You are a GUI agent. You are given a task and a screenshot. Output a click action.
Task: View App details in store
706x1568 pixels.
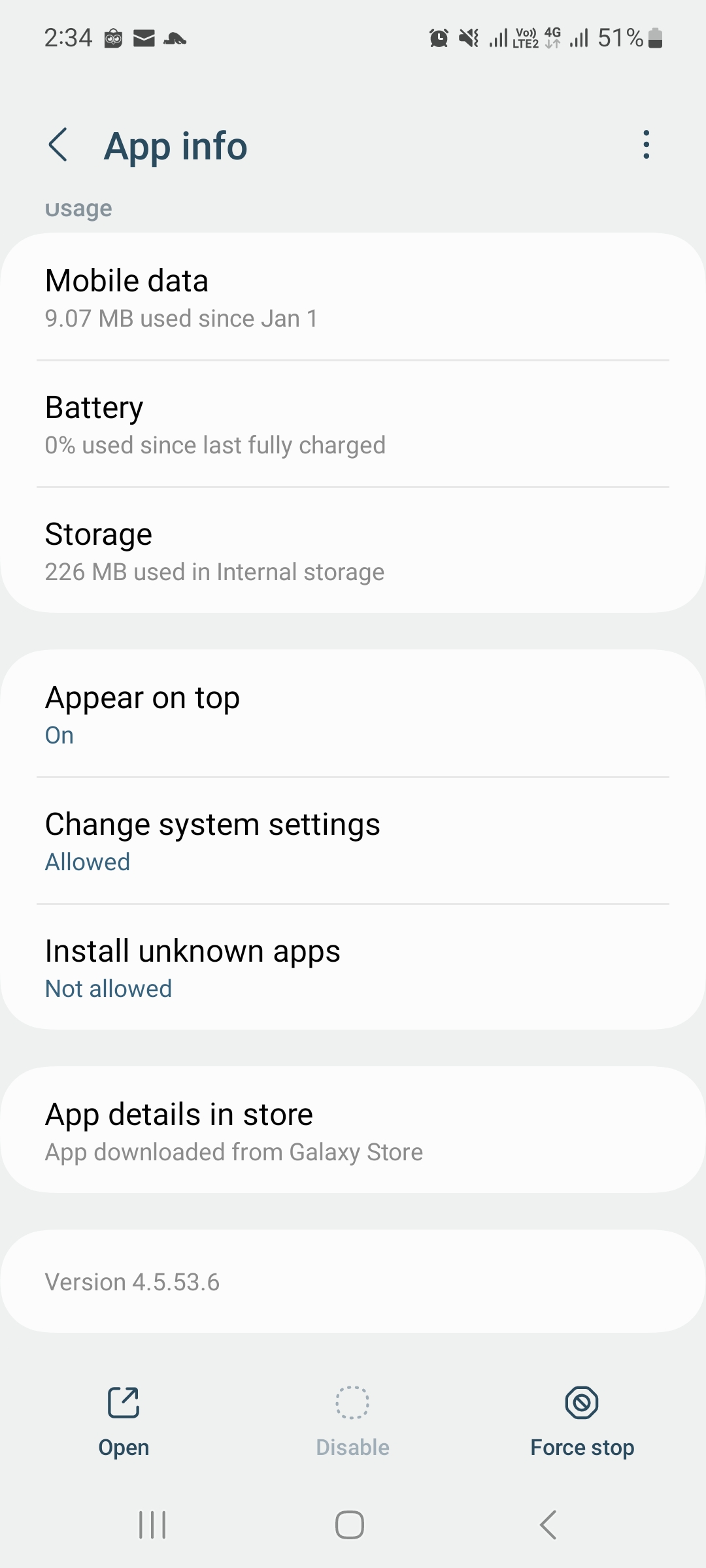coord(353,1130)
